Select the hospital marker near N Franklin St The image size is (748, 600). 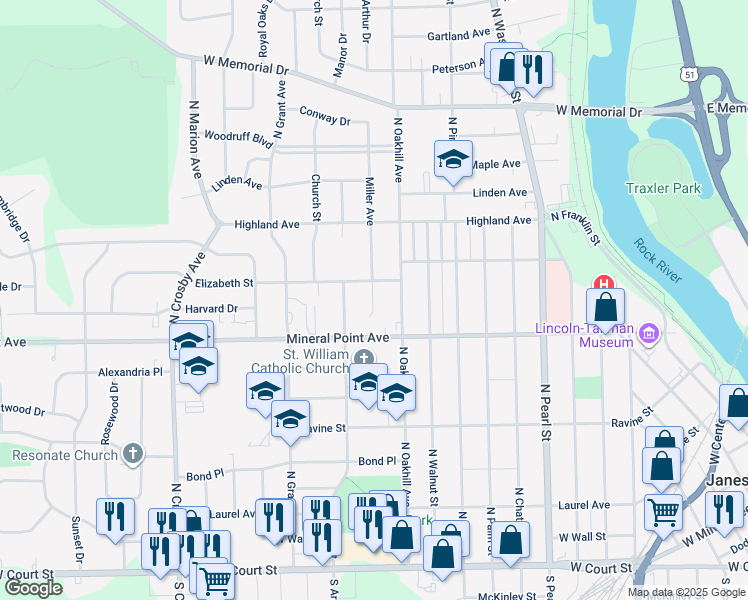(603, 284)
